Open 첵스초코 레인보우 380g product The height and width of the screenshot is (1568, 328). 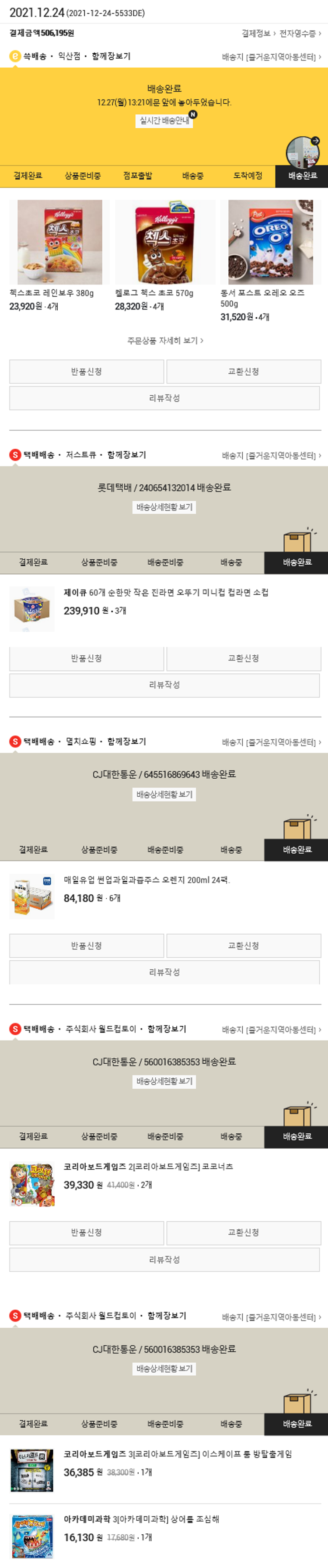click(59, 242)
